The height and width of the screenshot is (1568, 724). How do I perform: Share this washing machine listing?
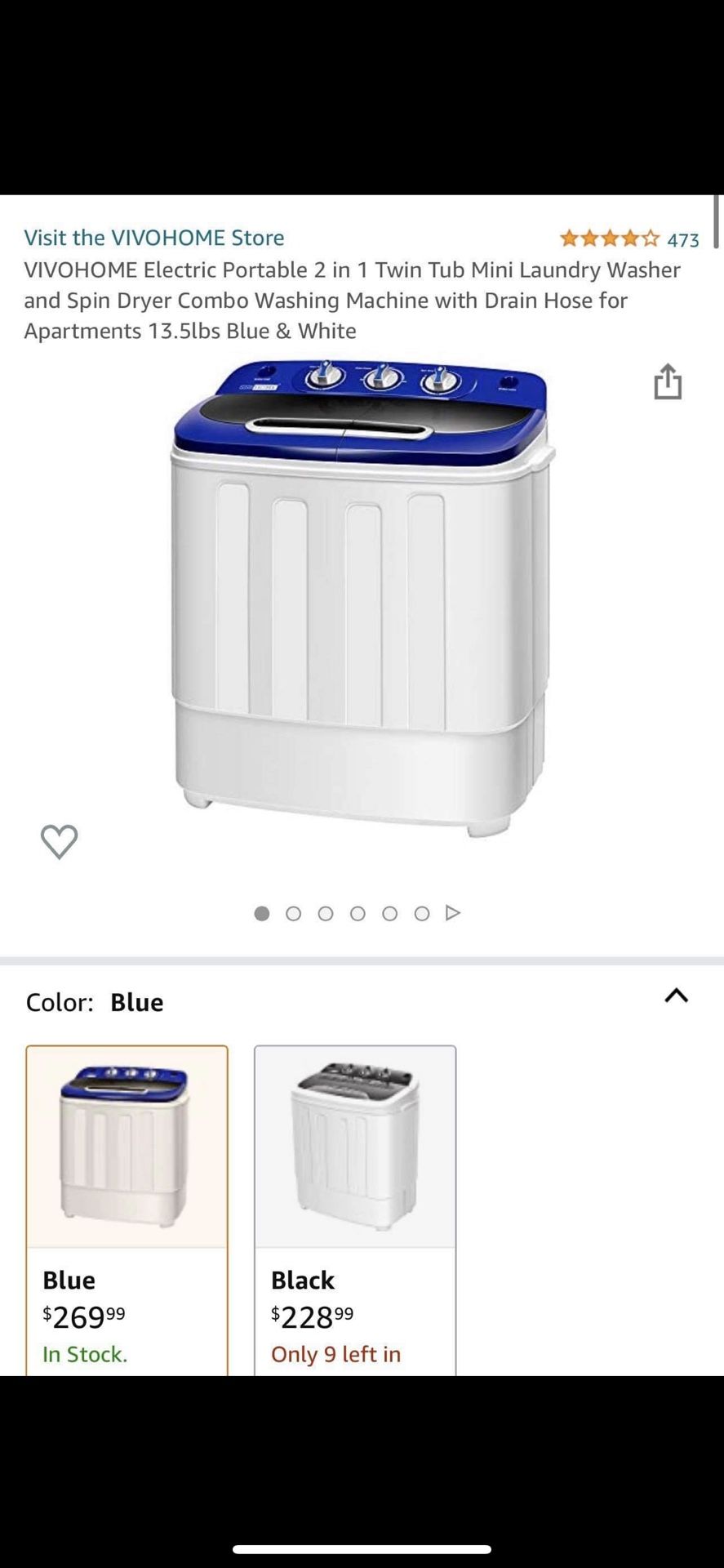tap(668, 381)
